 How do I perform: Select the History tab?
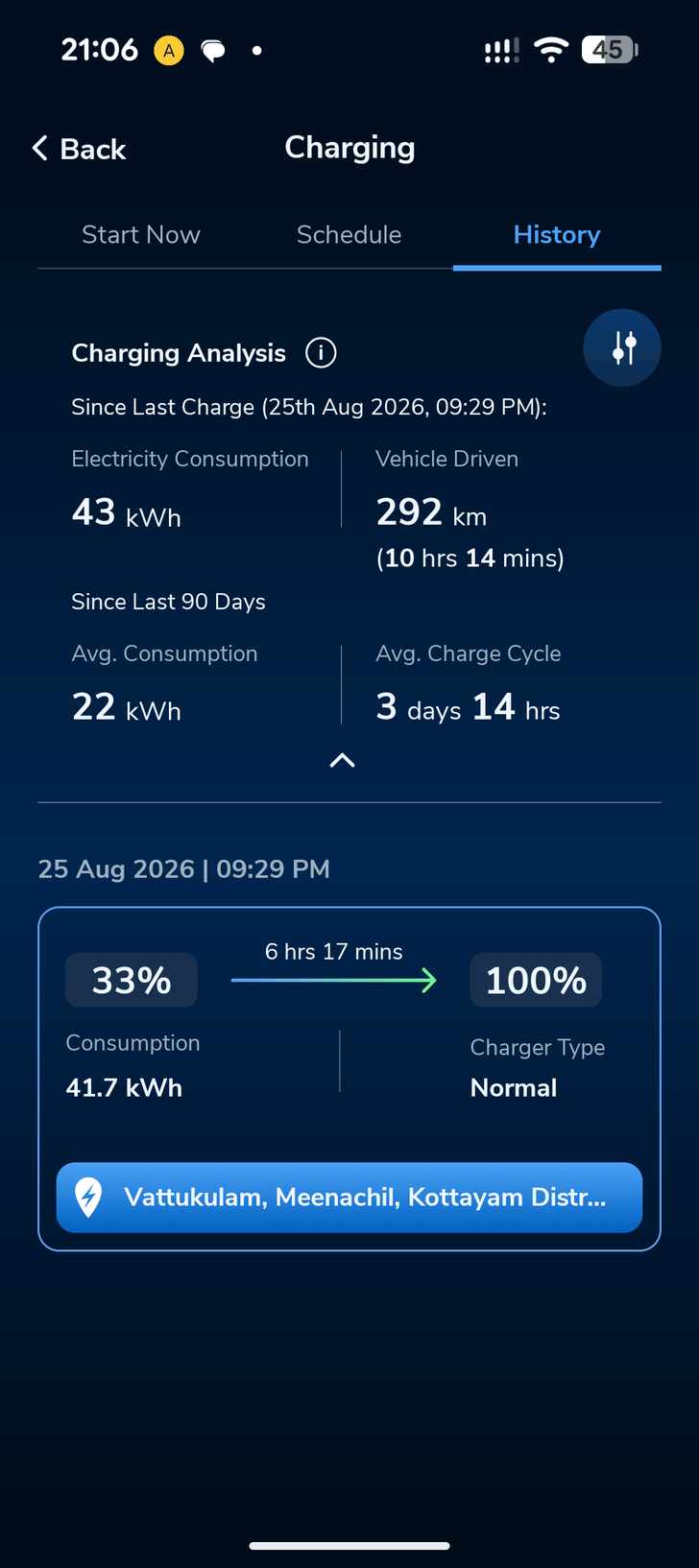(x=557, y=235)
